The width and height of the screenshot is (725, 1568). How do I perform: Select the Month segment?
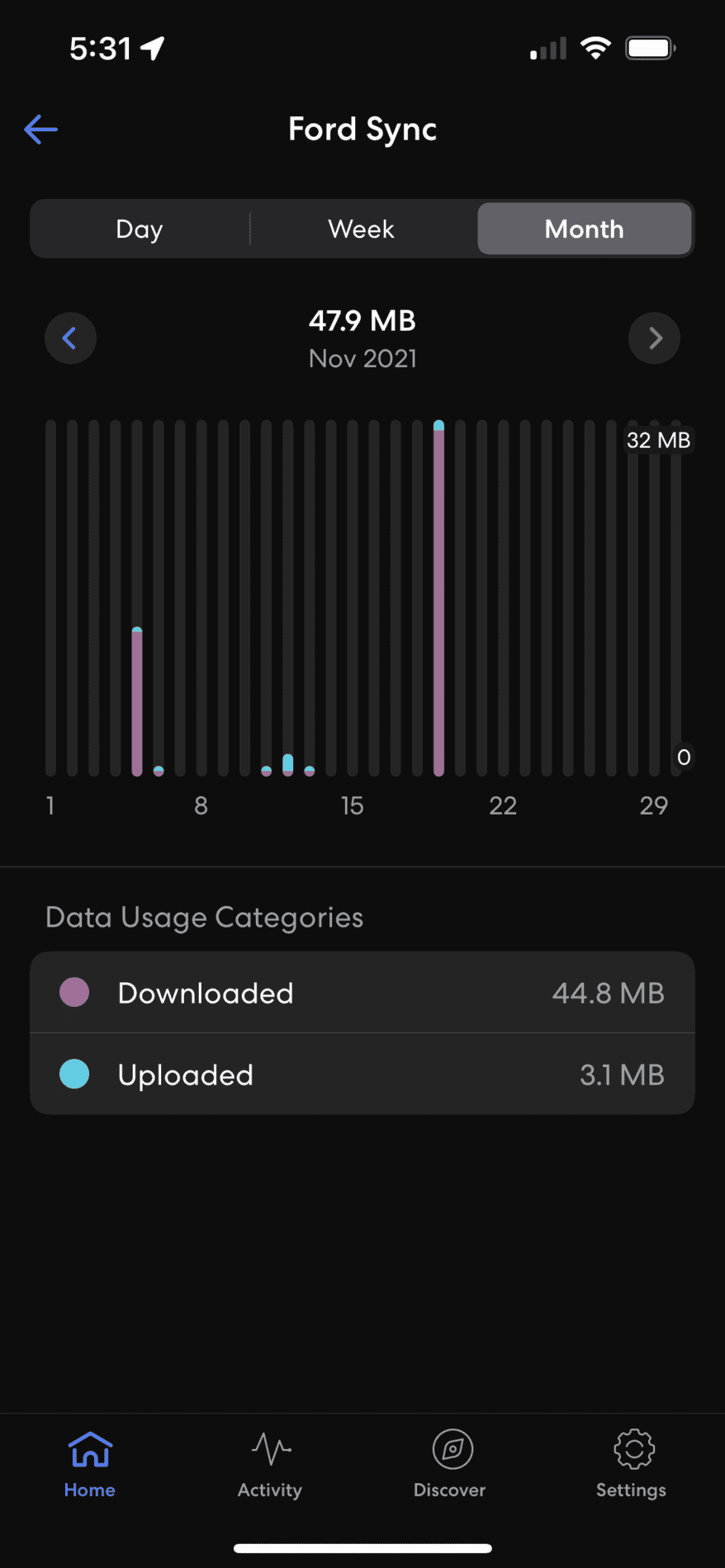tap(584, 229)
